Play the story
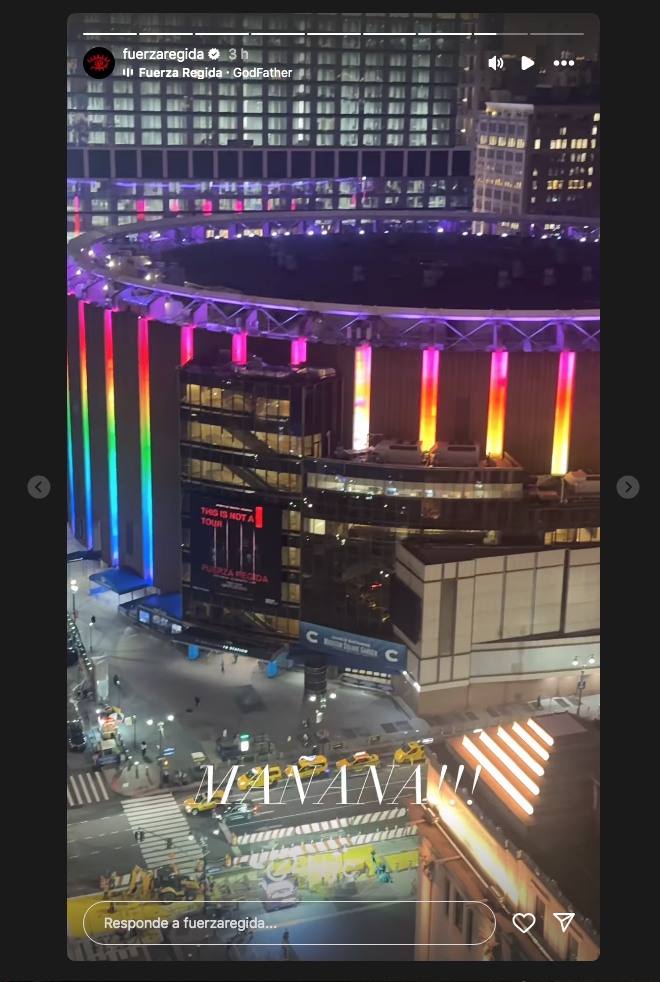The image size is (660, 982). (x=528, y=63)
